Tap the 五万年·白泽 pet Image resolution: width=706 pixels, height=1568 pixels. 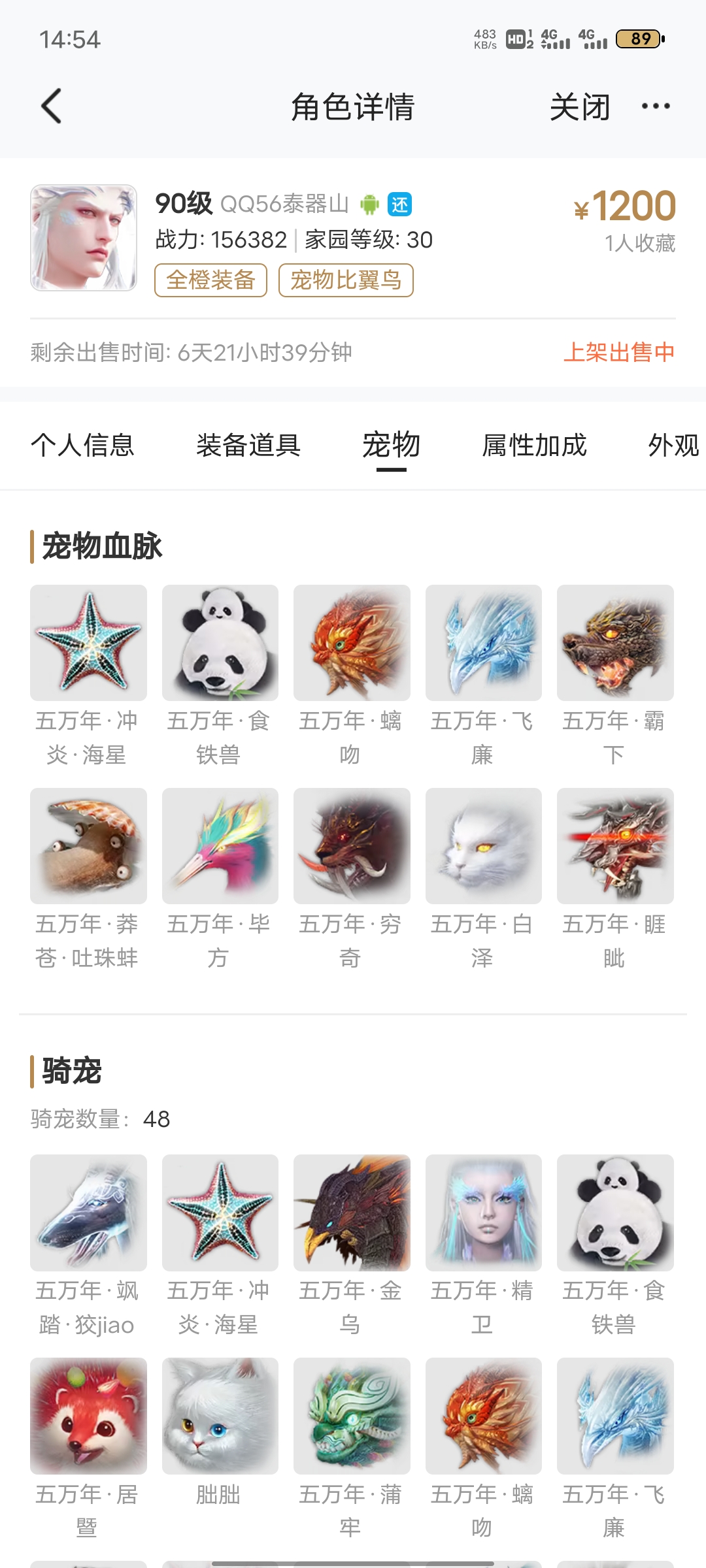click(483, 846)
